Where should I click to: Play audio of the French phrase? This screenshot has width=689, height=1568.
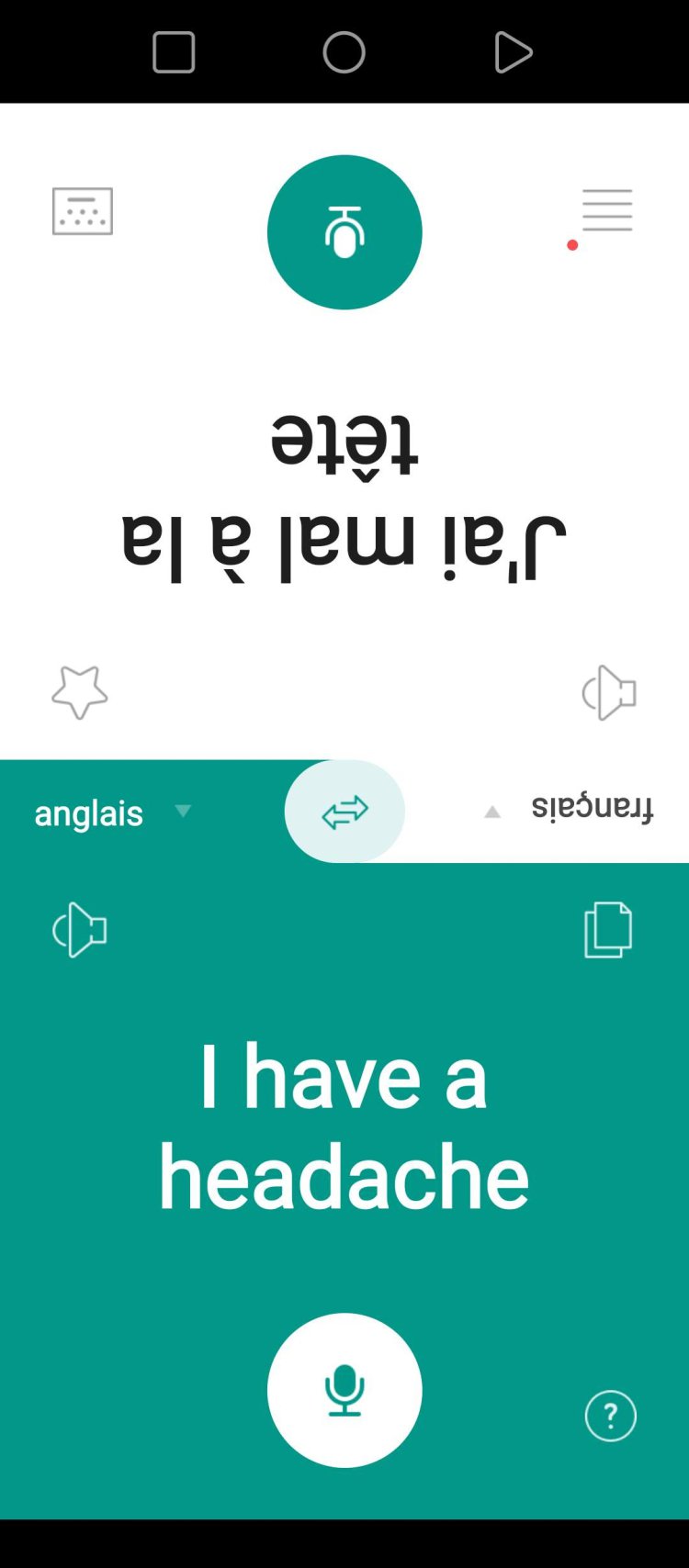[x=609, y=692]
